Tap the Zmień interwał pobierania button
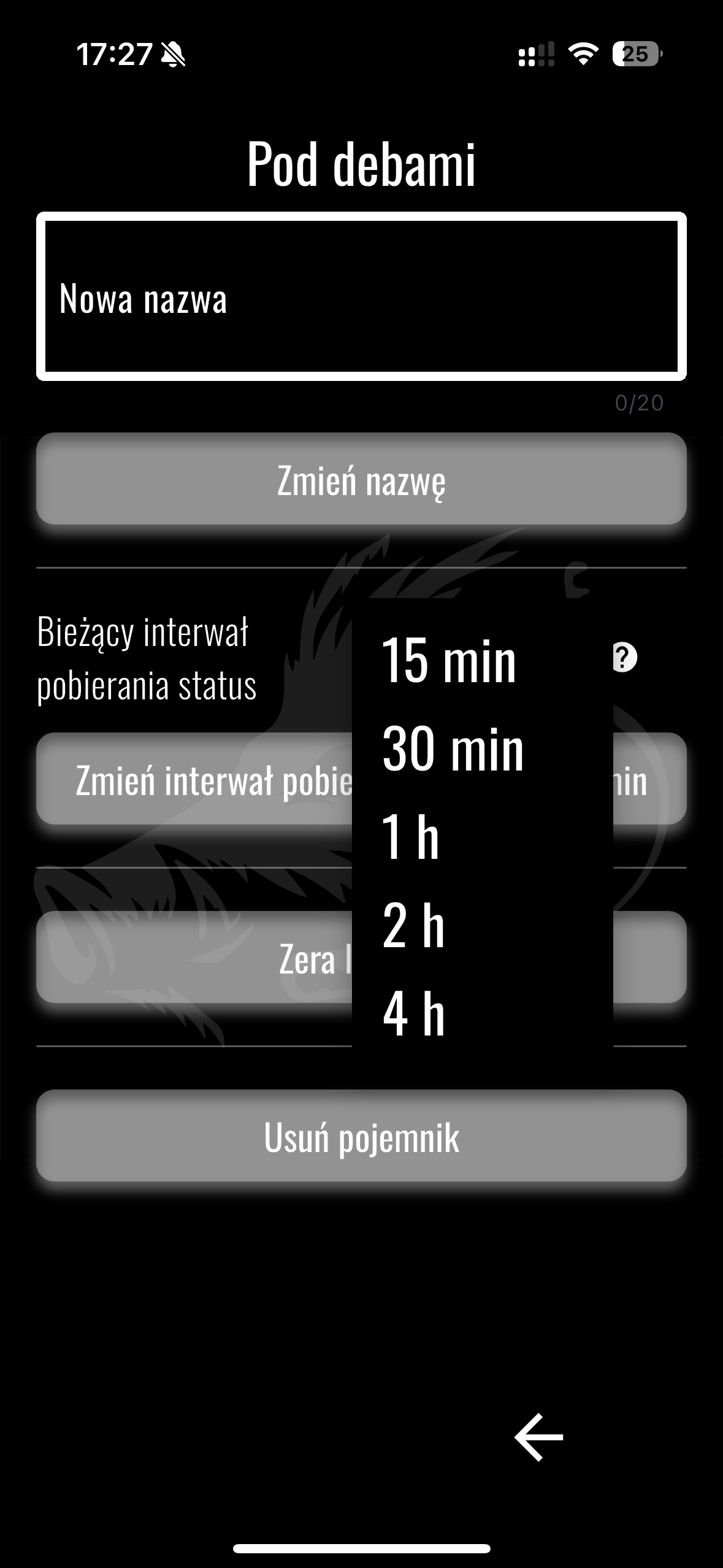This screenshot has height=1568, width=723. tap(196, 780)
